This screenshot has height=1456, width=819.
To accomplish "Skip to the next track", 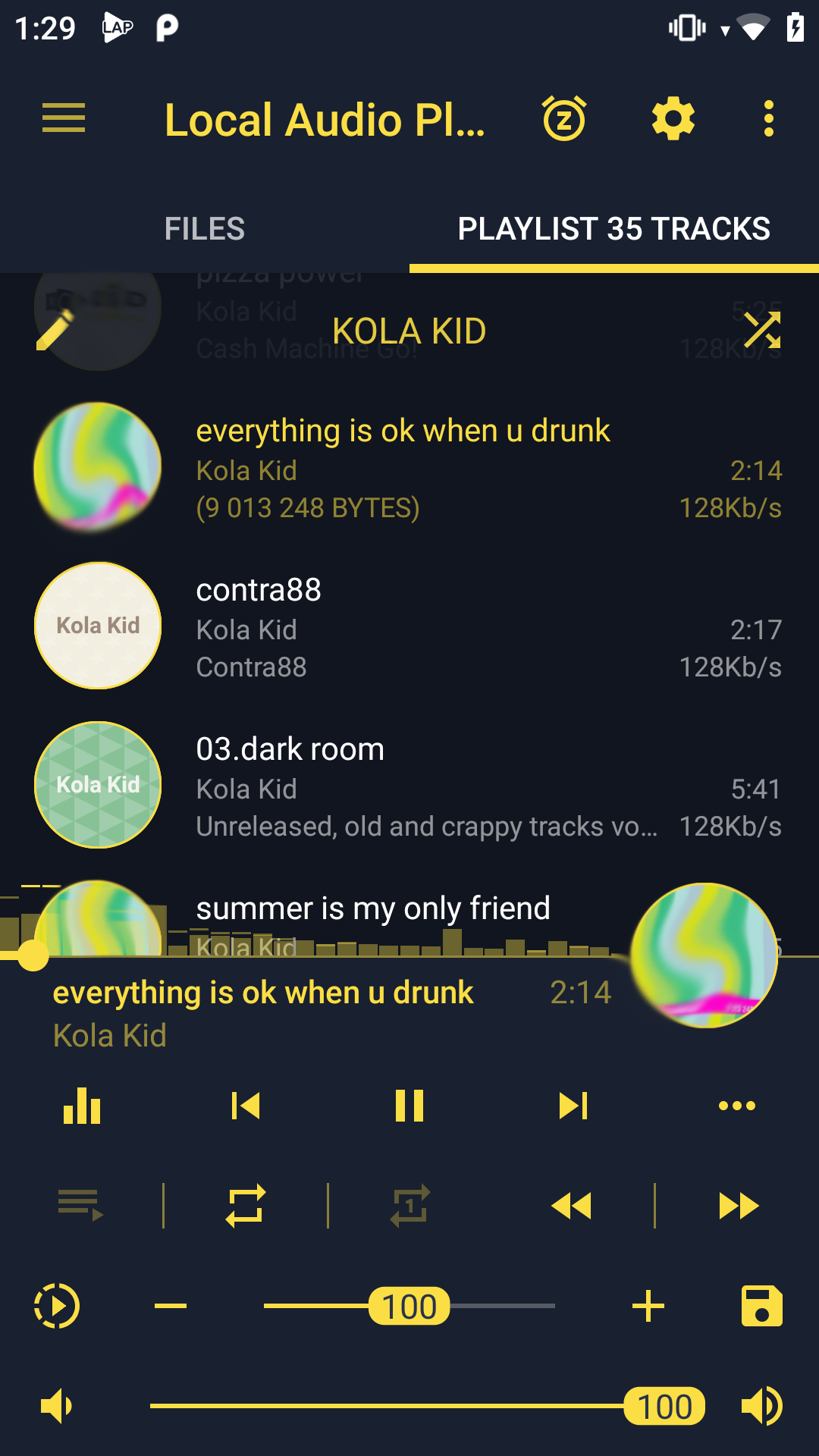I will [573, 1106].
